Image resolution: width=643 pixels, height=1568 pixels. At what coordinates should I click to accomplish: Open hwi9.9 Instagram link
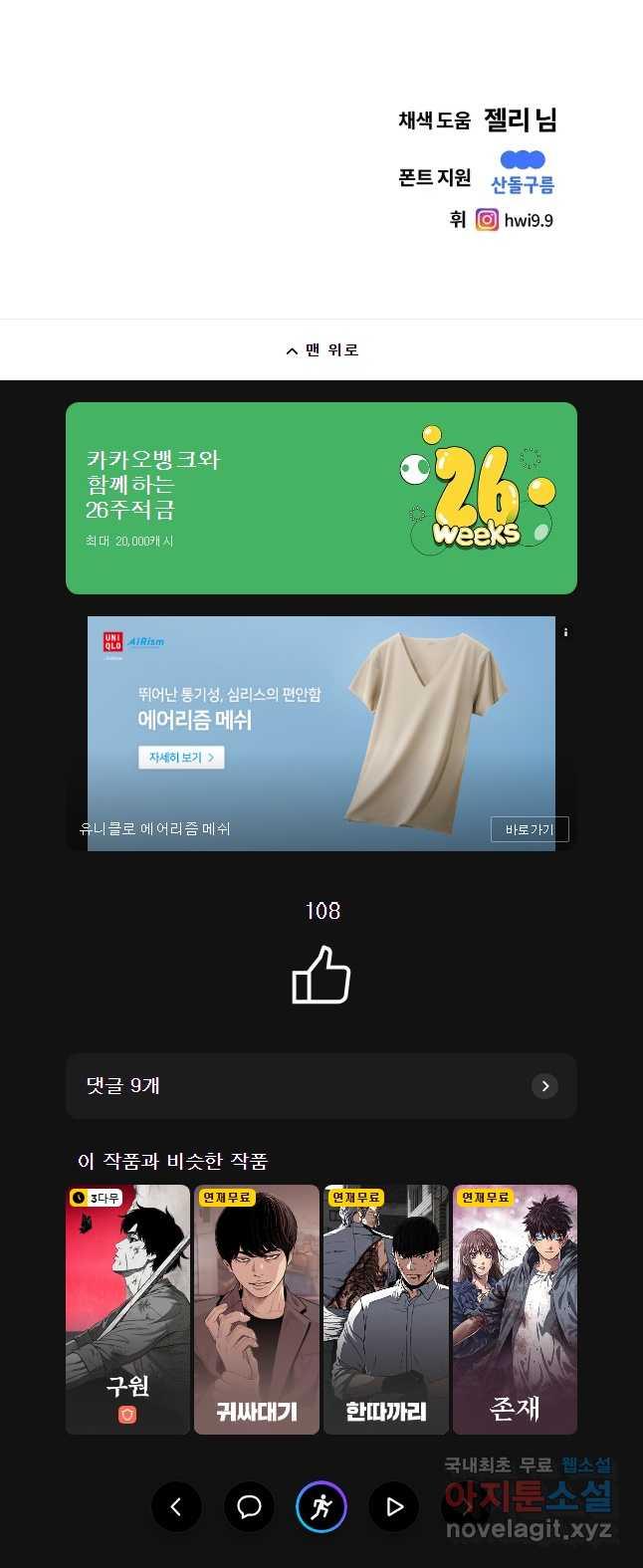point(516,220)
